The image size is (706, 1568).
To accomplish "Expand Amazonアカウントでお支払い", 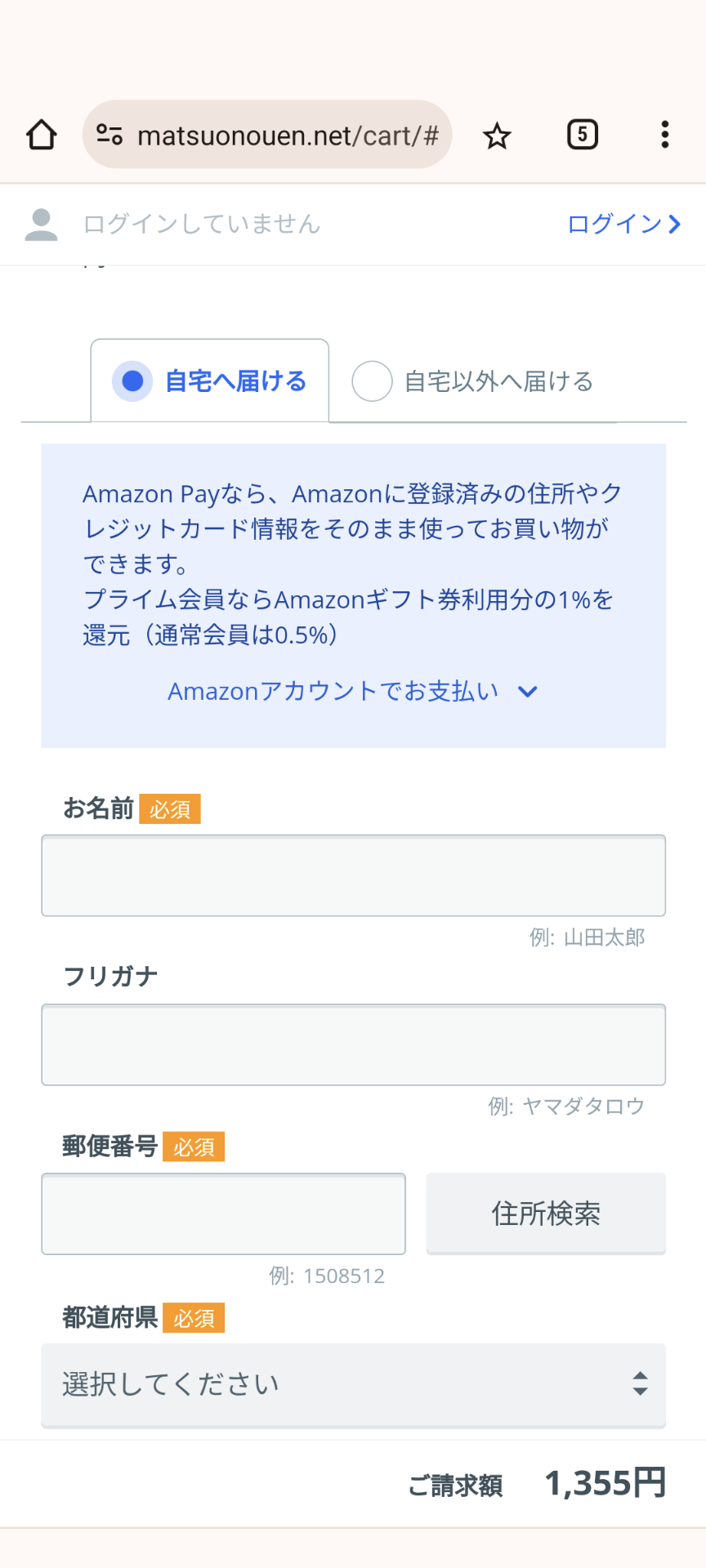I will click(353, 692).
